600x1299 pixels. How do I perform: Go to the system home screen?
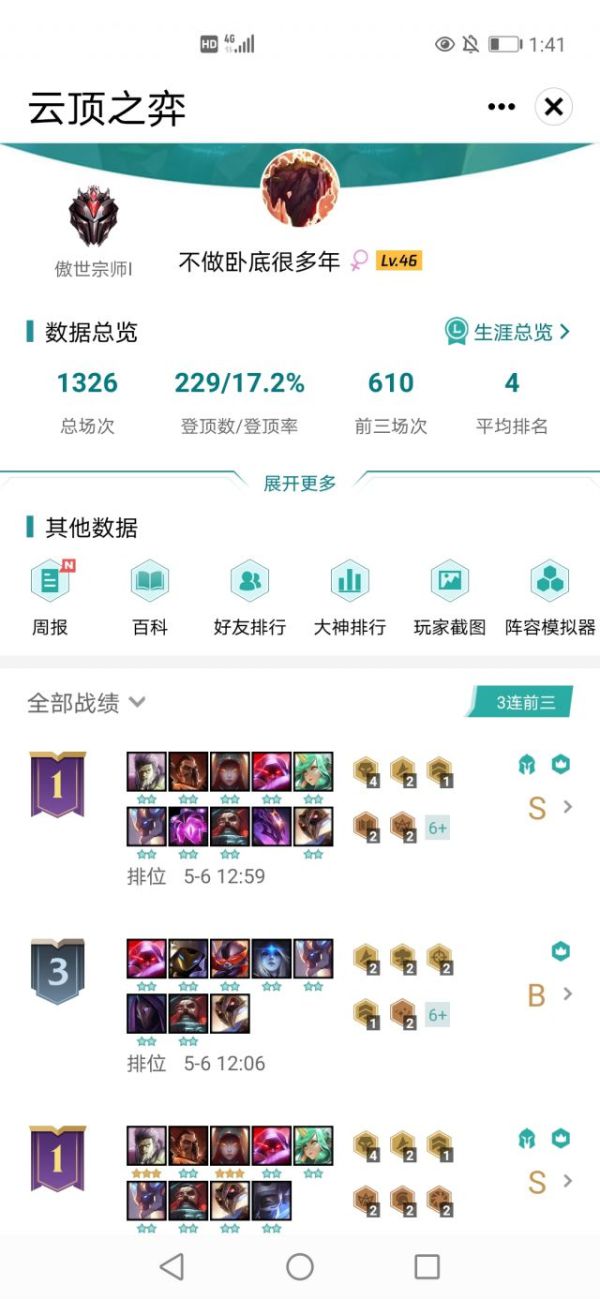[x=300, y=1267]
